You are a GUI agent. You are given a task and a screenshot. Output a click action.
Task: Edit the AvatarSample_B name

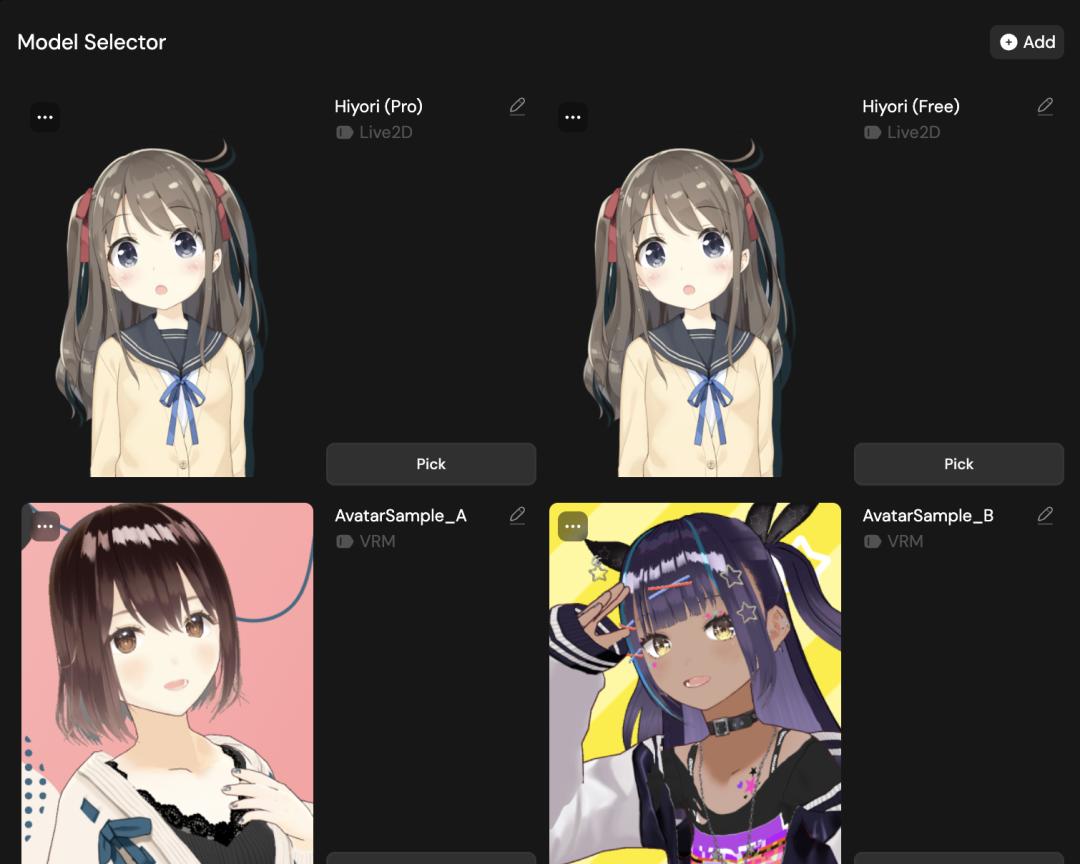(1045, 515)
